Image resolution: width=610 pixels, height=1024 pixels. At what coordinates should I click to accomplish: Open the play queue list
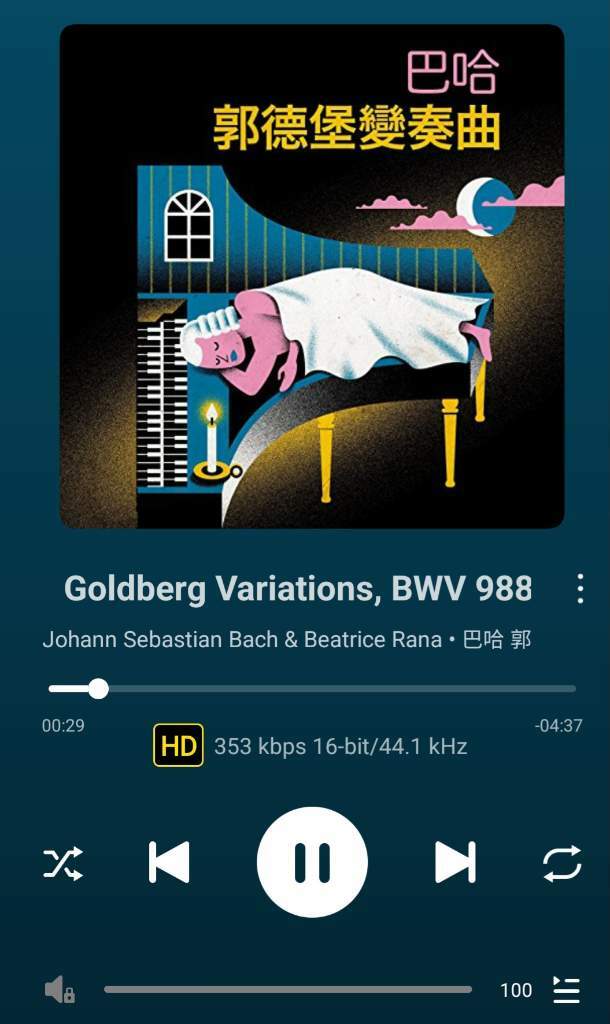(566, 990)
